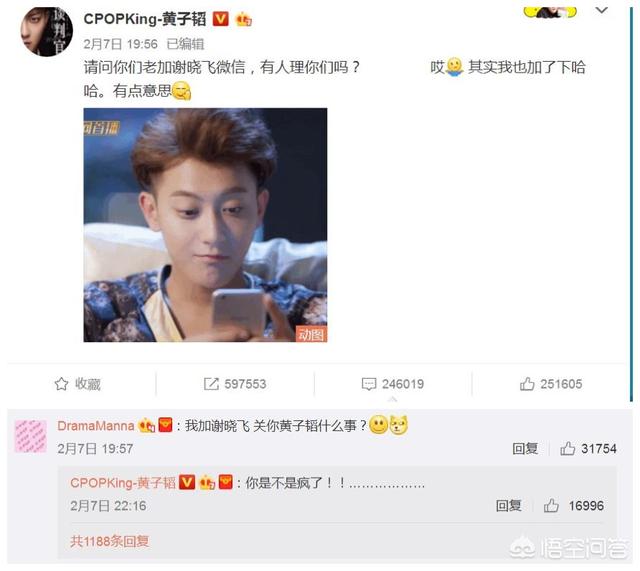Repost this post showing 597553 shares

pyautogui.click(x=235, y=384)
